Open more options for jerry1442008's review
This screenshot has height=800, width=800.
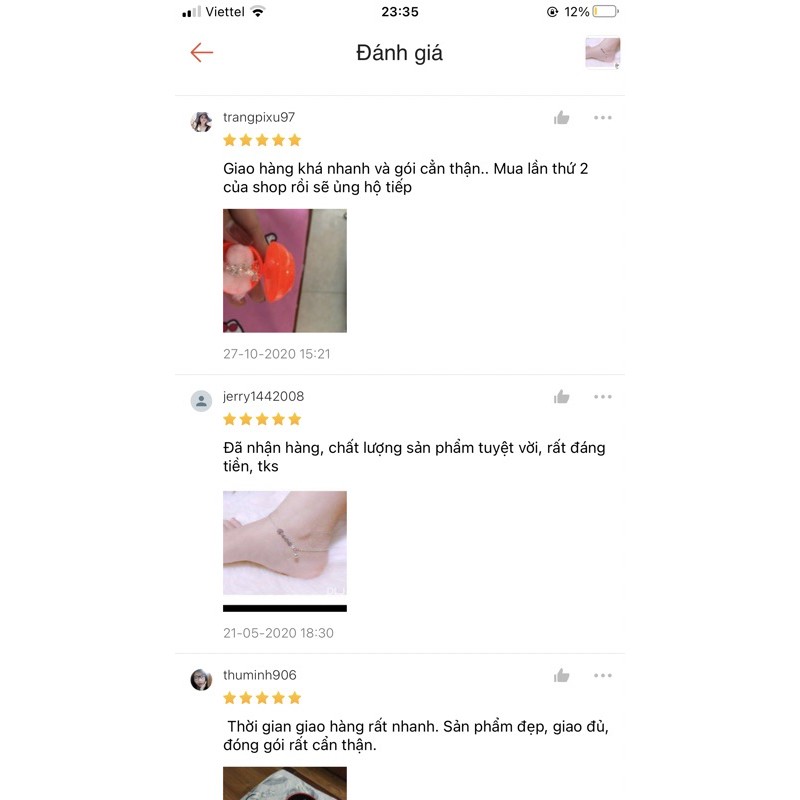coord(602,397)
